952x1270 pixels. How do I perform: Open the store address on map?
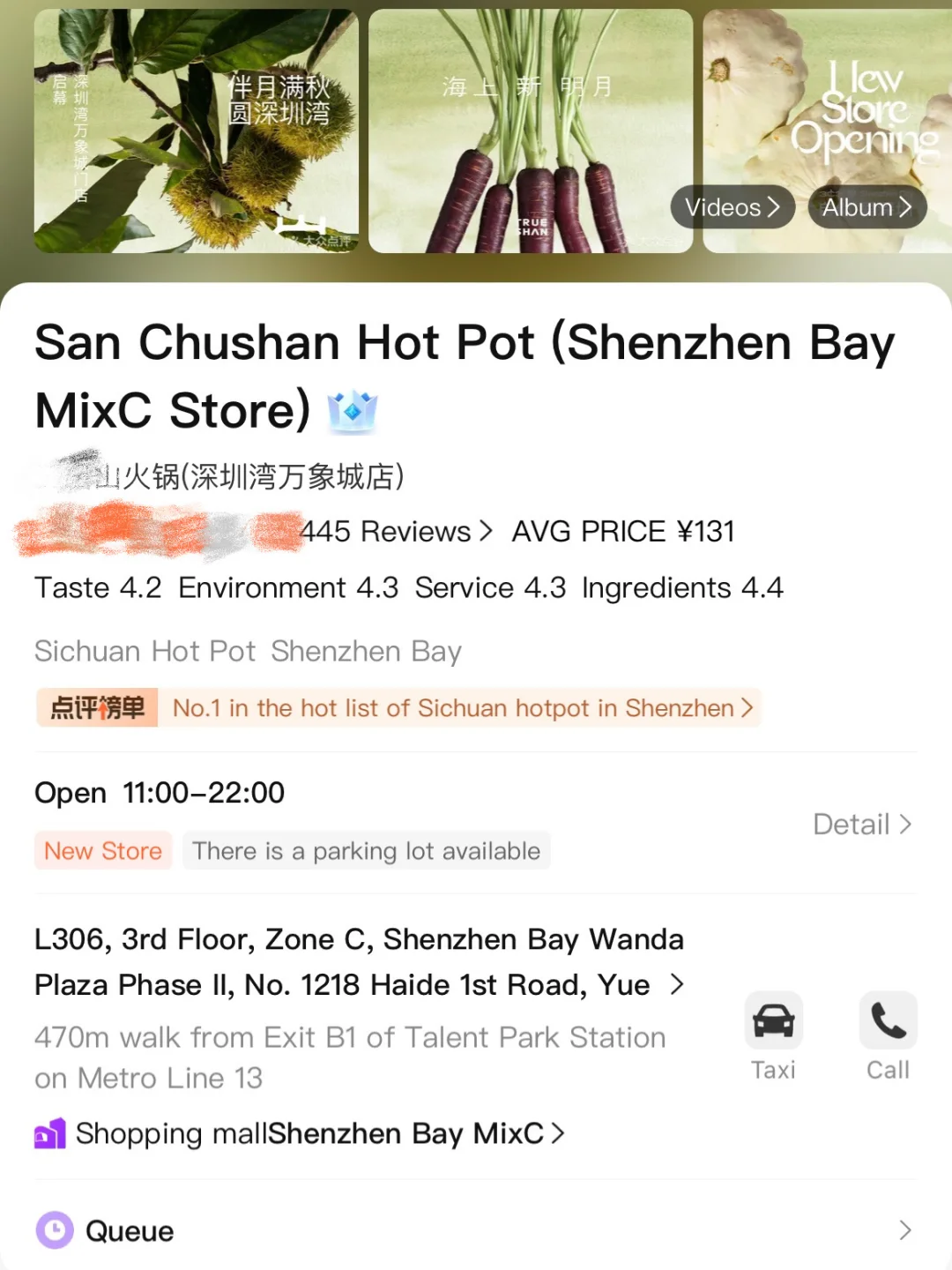point(359,962)
